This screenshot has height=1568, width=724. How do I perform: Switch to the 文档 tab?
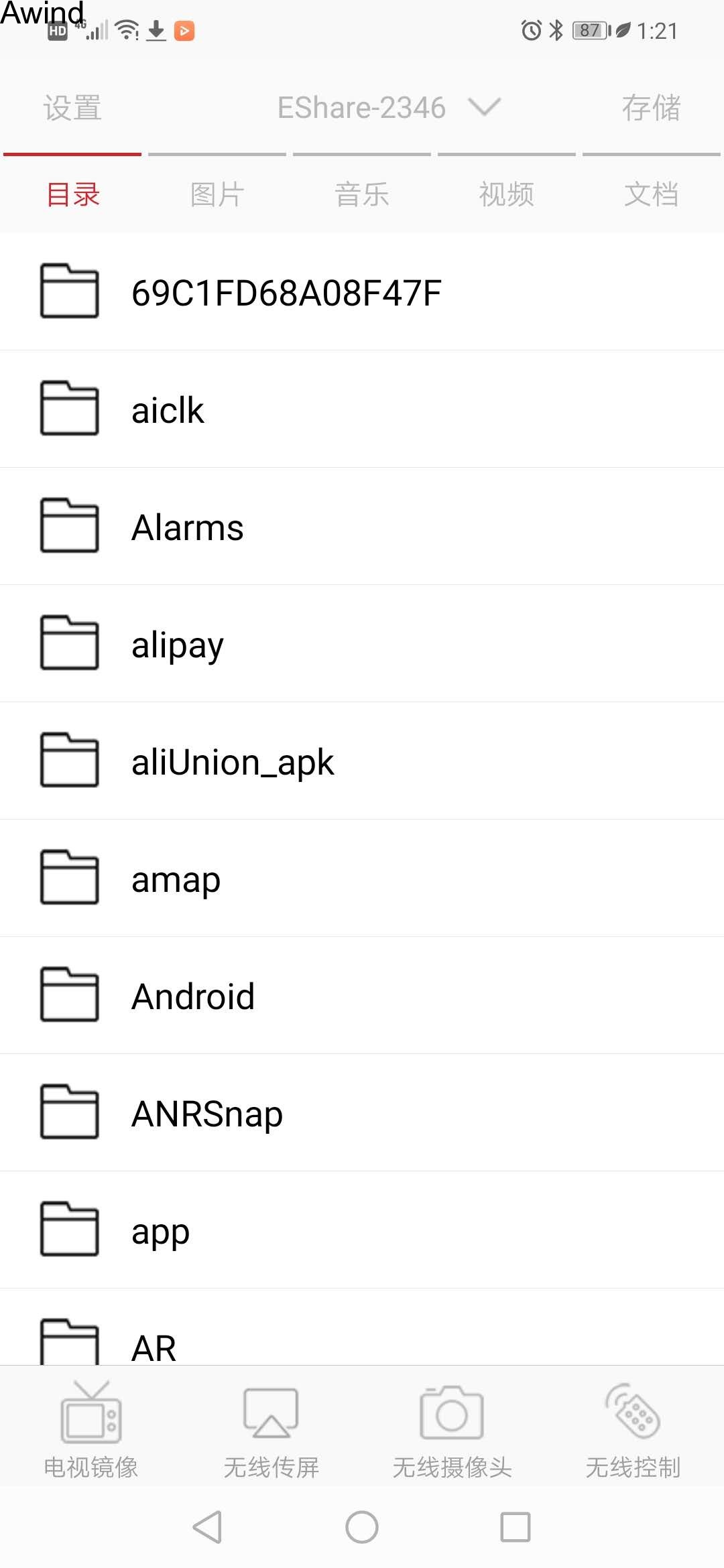(651, 194)
